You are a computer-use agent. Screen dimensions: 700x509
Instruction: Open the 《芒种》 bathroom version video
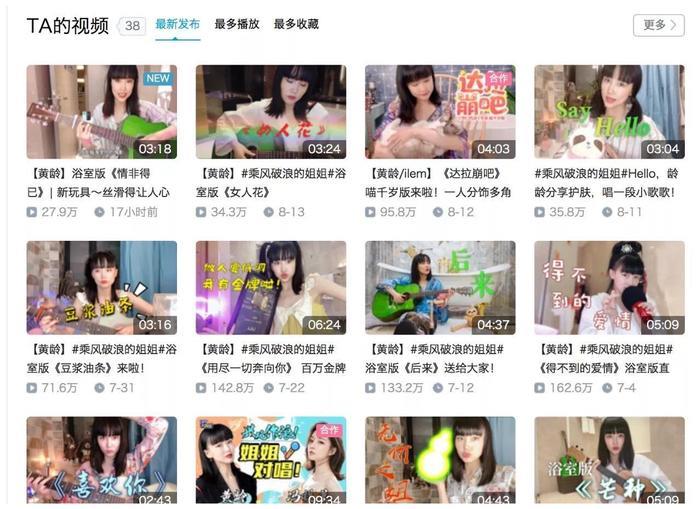pyautogui.click(x=609, y=460)
